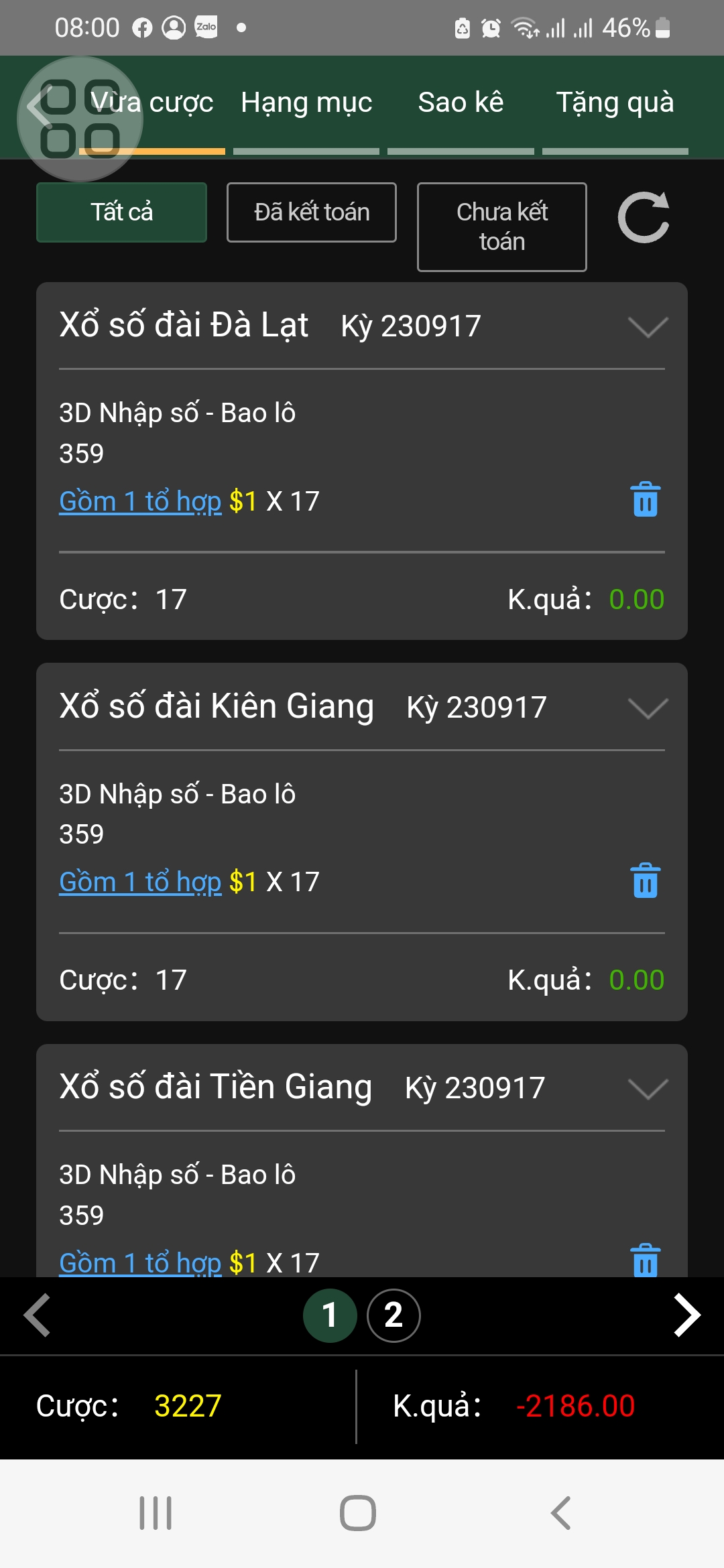The image size is (724, 1568).
Task: Tap the system back button
Action: (560, 1513)
